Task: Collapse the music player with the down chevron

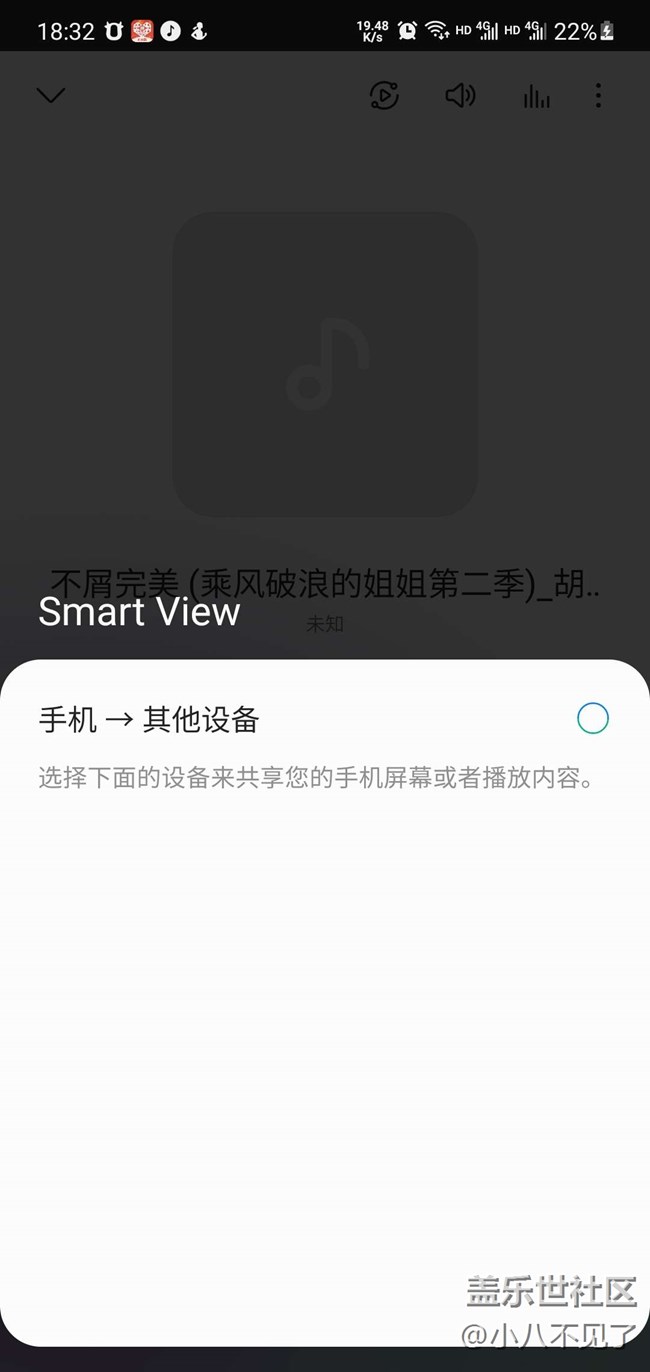Action: 50,95
